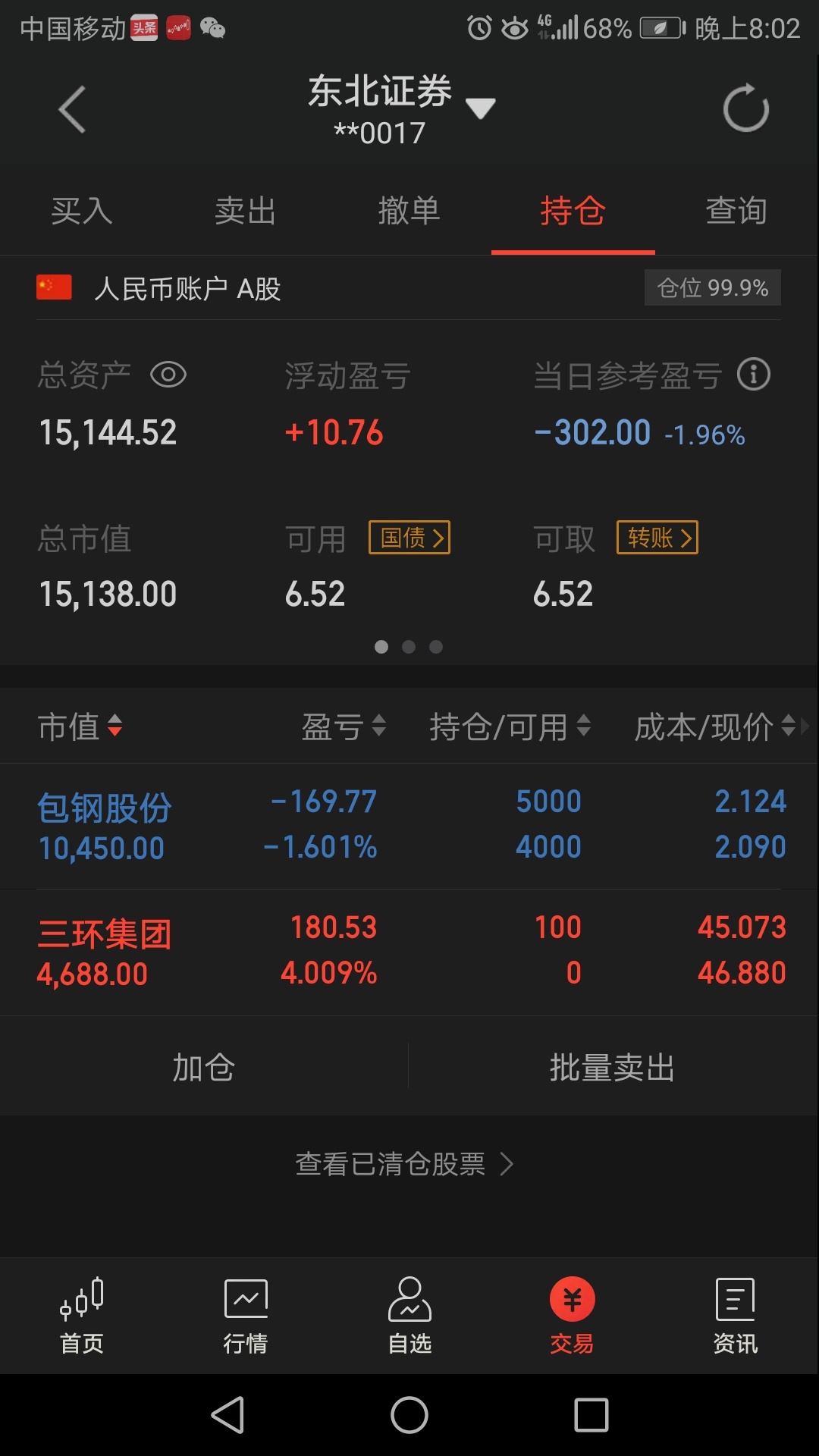Open the 撤单 tab

(x=409, y=211)
